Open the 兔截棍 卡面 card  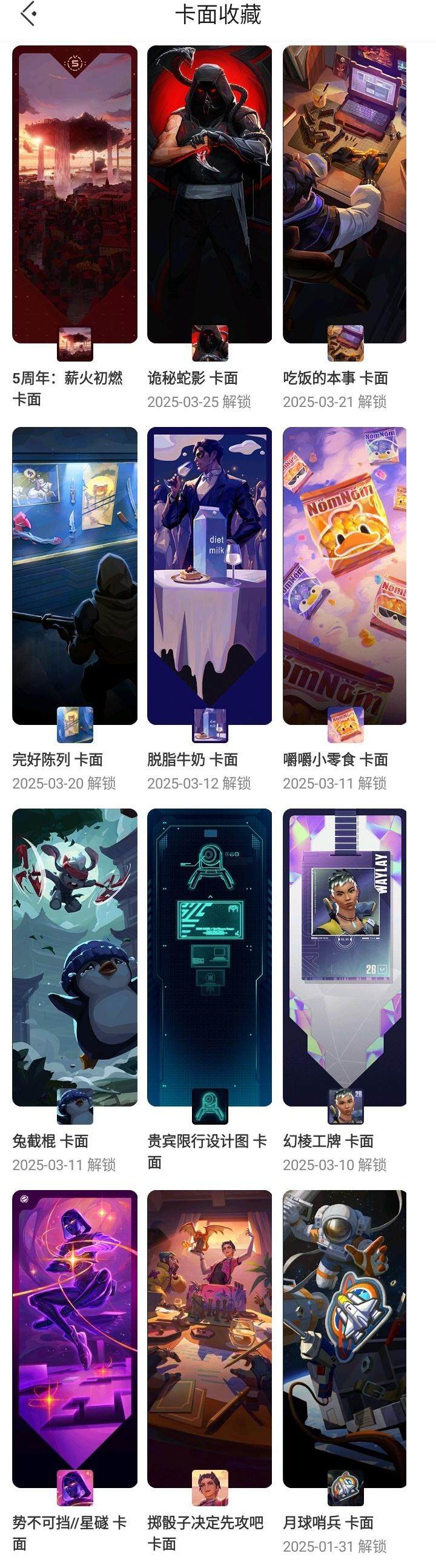(x=75, y=957)
